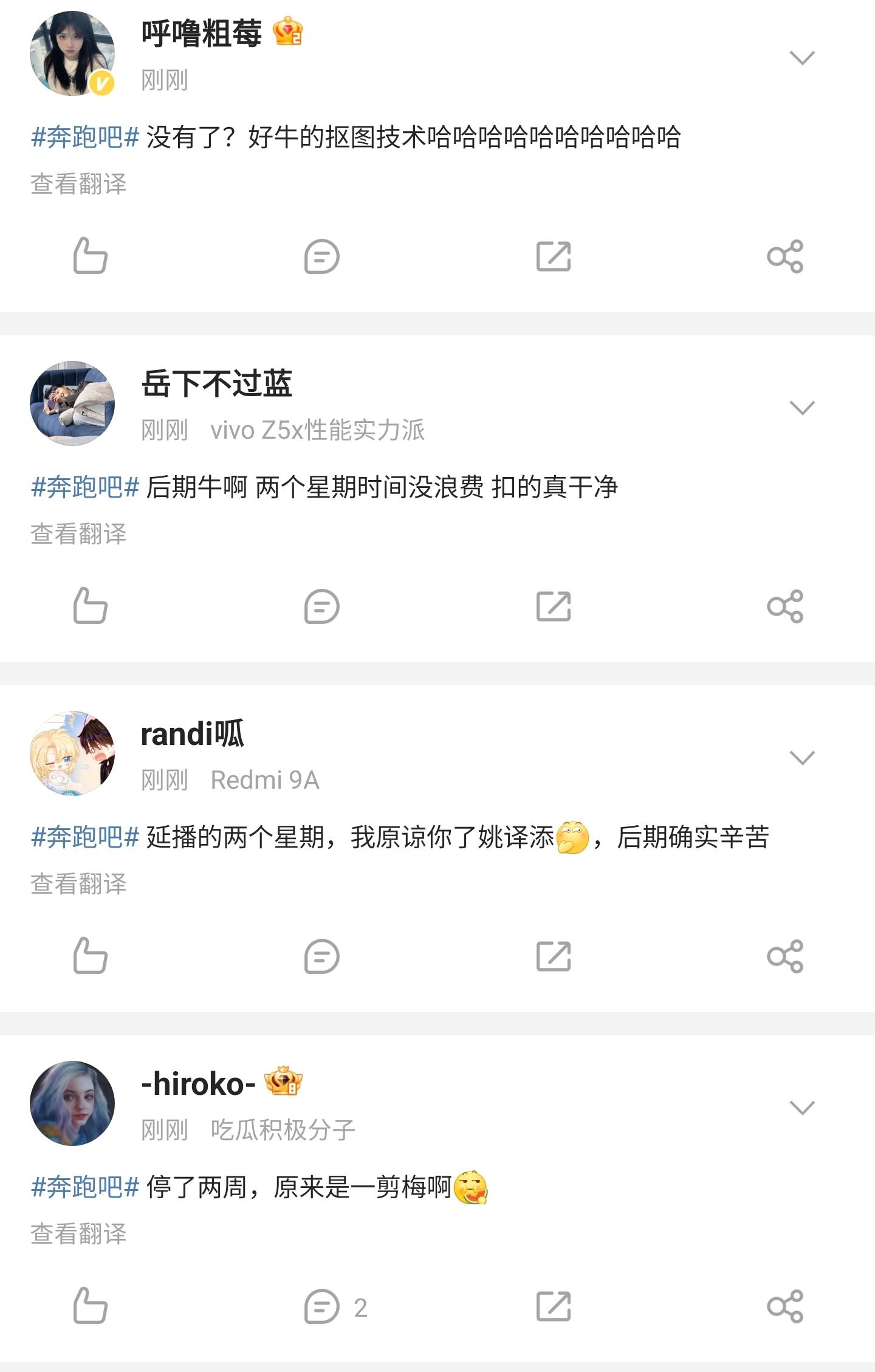Open the dropdown chevron beside 岳下不过蓝
The height and width of the screenshot is (1372, 875).
(801, 408)
